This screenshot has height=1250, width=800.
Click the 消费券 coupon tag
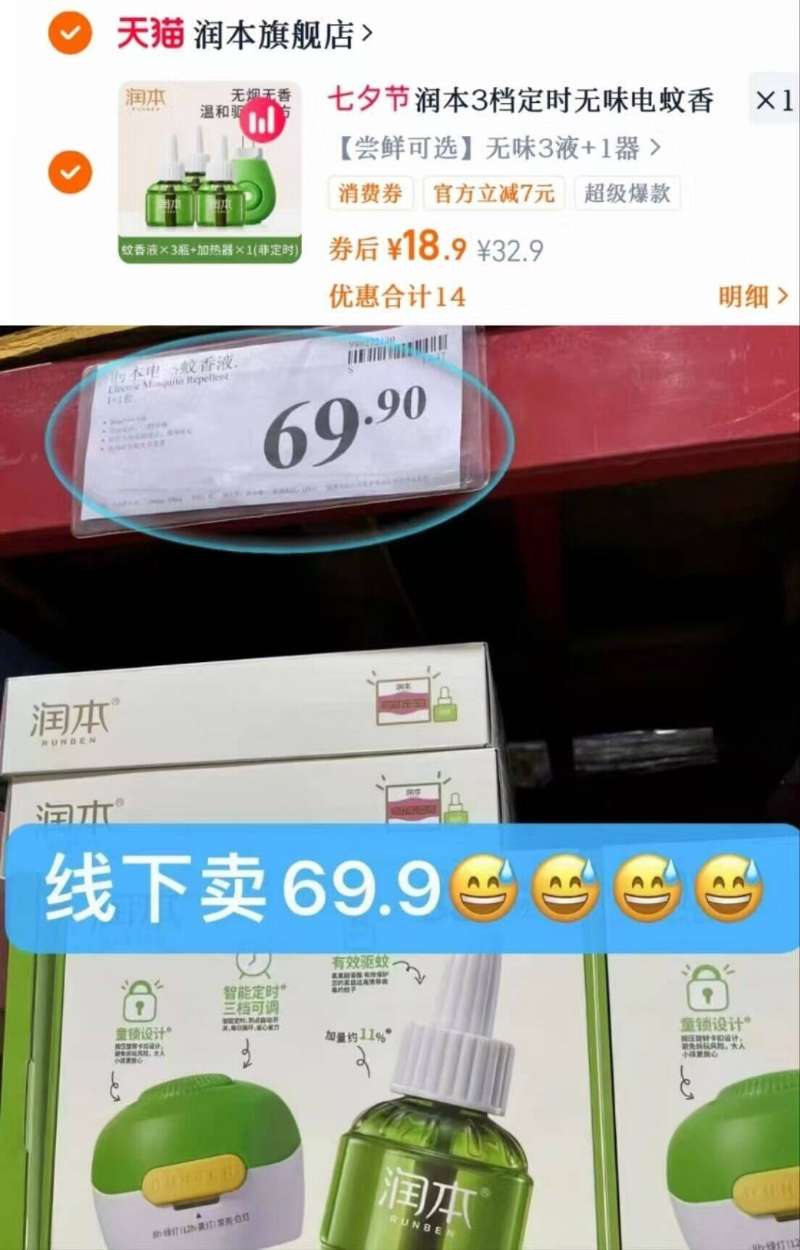(371, 193)
